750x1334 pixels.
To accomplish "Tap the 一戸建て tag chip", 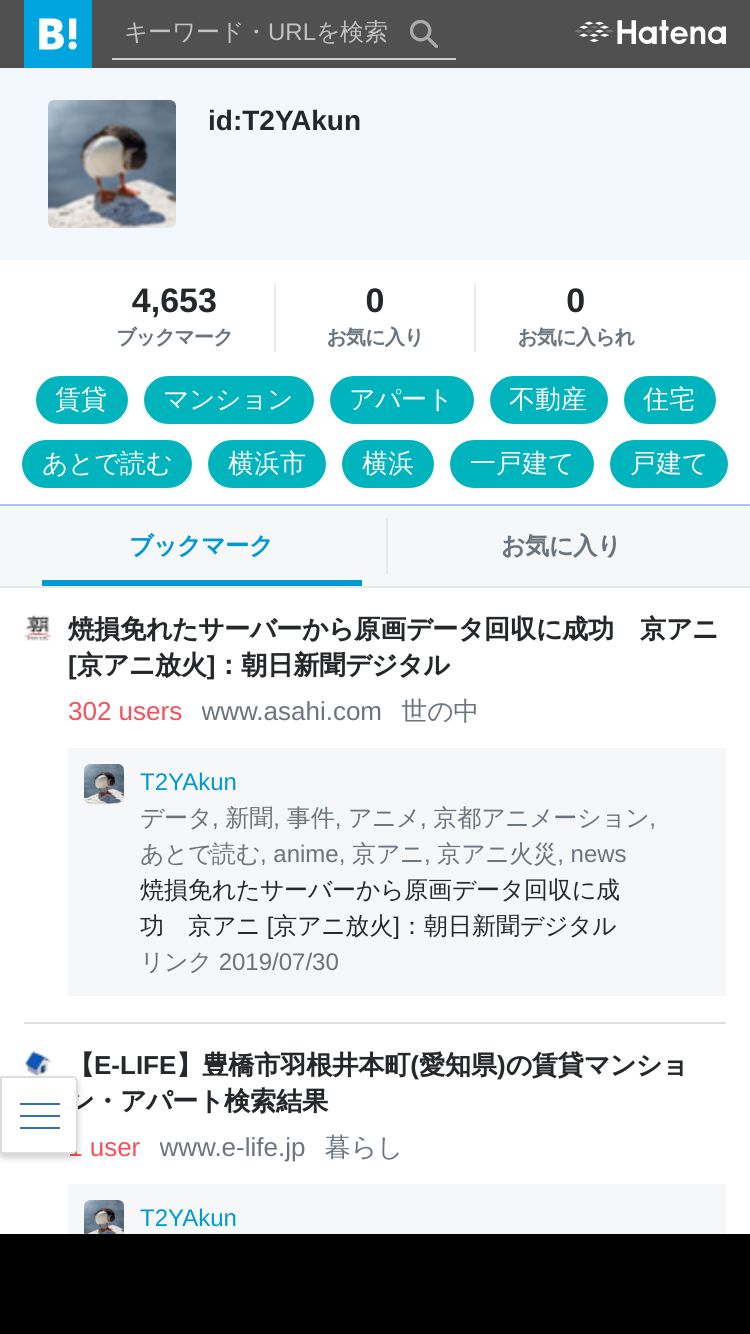I will click(x=521, y=464).
